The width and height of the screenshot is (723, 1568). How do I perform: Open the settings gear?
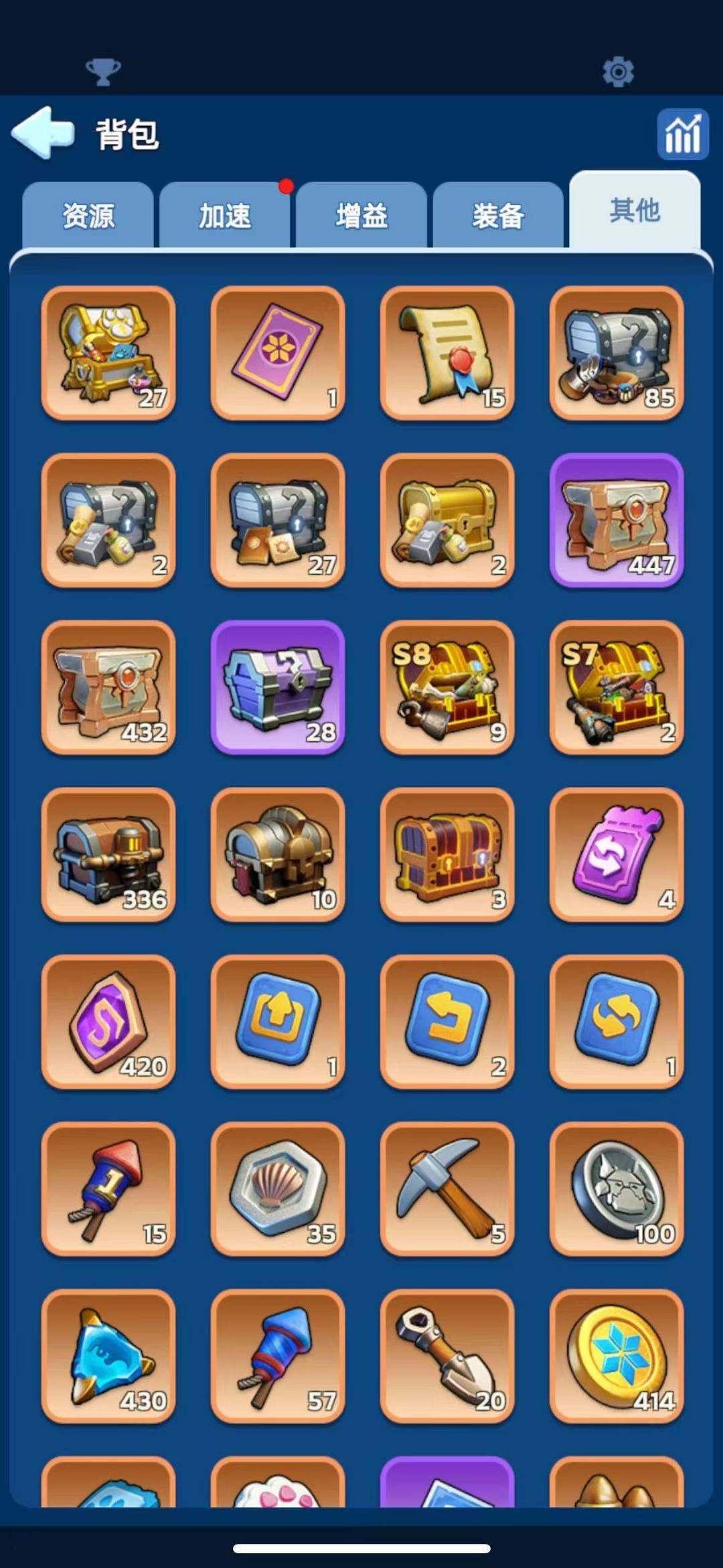pyautogui.click(x=618, y=72)
